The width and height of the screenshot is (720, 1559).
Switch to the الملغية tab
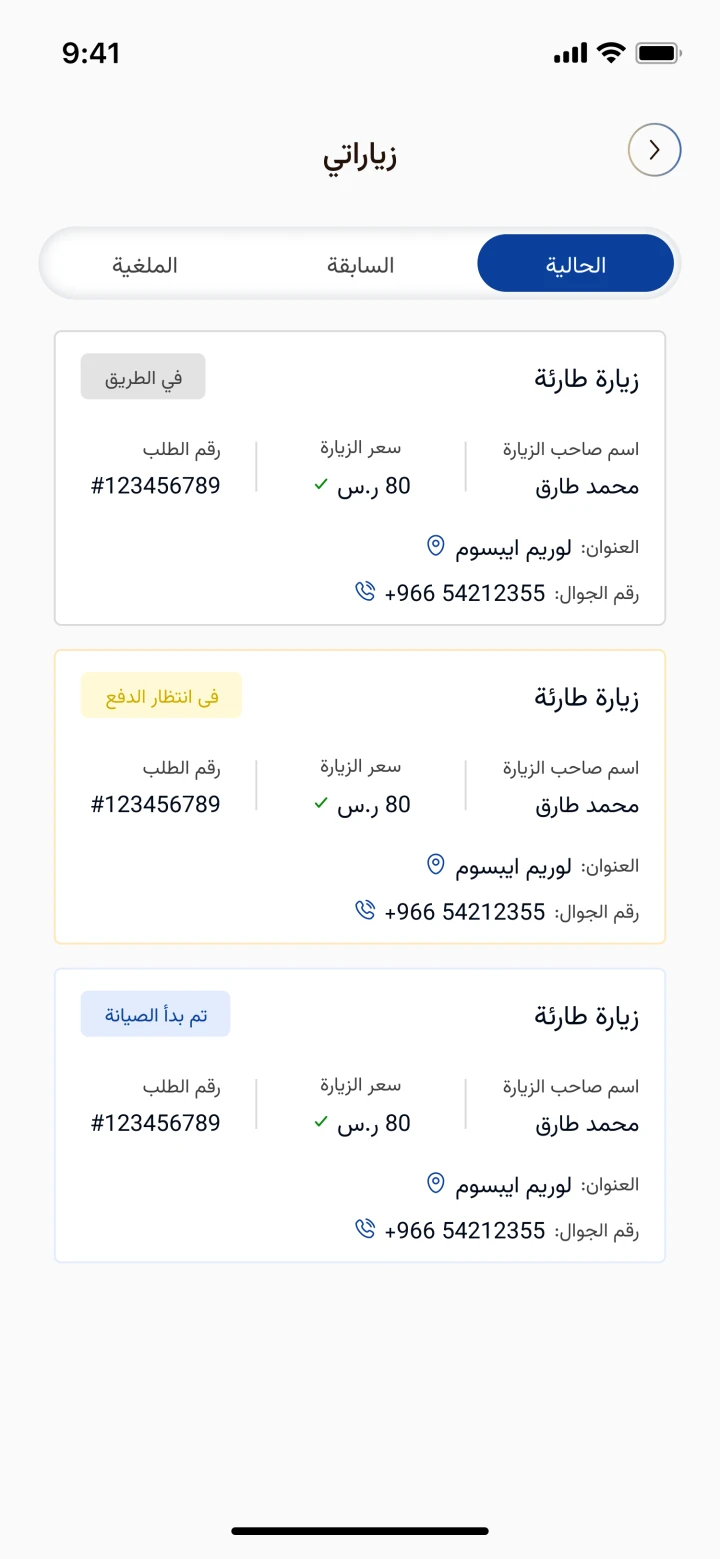point(145,265)
